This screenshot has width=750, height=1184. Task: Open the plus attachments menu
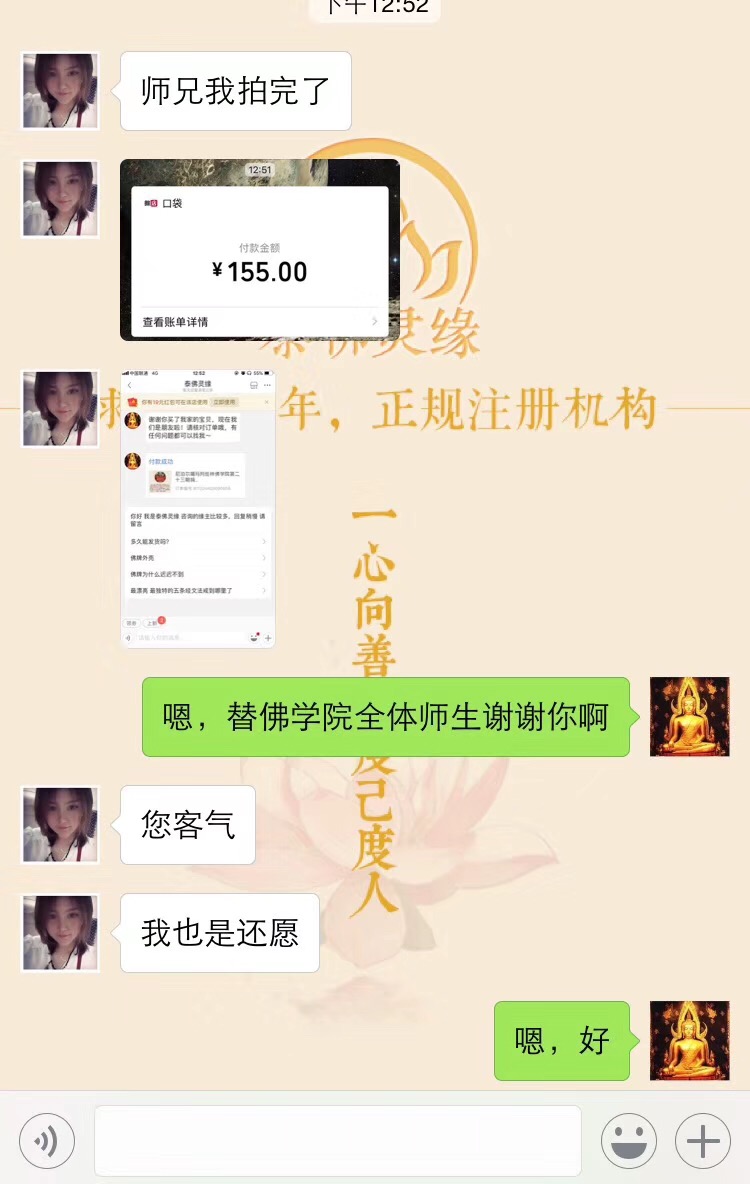(703, 1141)
